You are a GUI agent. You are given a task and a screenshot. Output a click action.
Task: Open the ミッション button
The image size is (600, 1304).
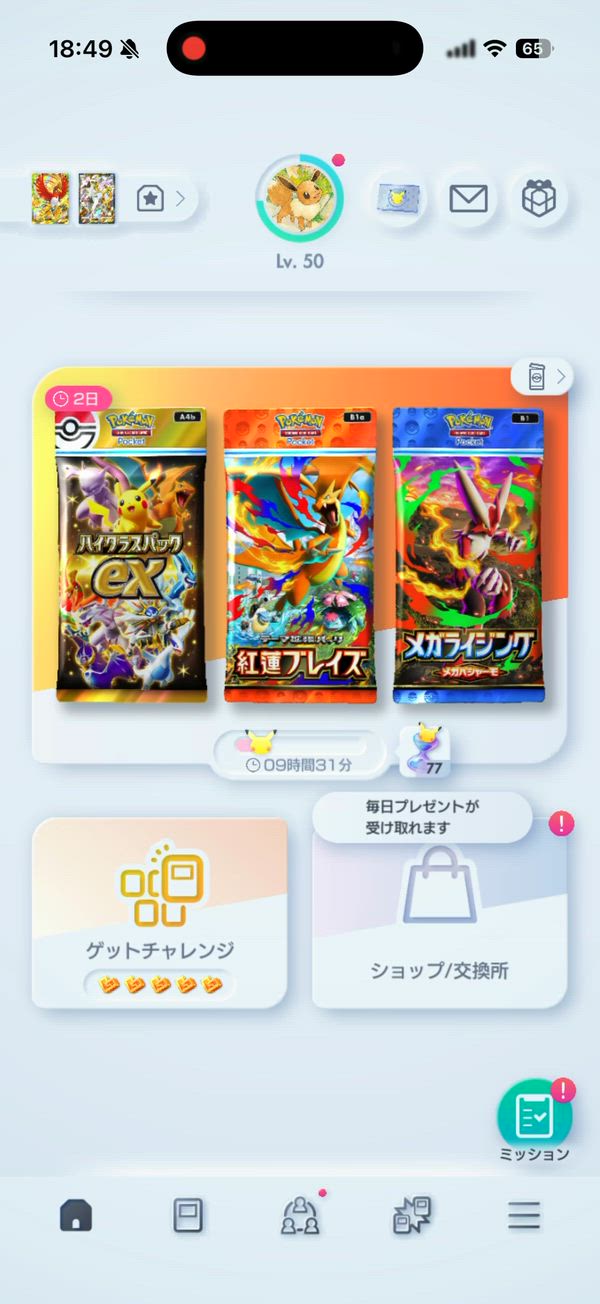coord(535,1118)
